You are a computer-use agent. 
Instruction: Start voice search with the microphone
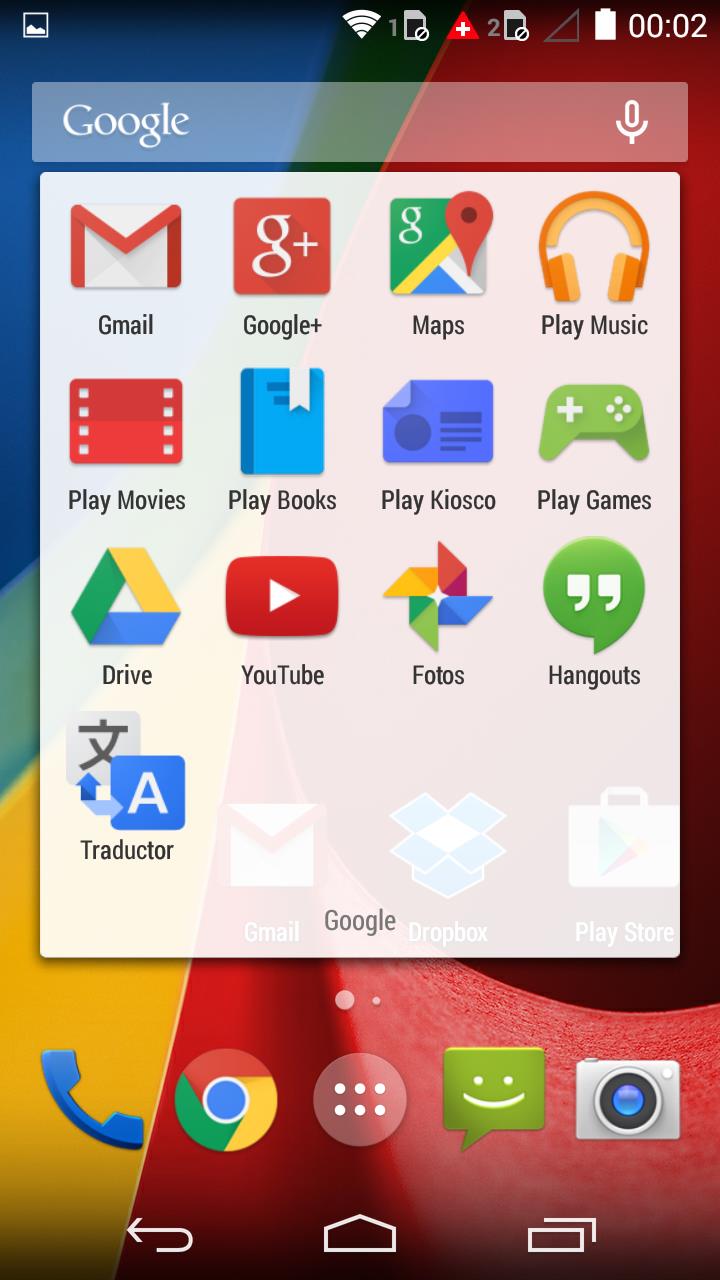pos(631,122)
